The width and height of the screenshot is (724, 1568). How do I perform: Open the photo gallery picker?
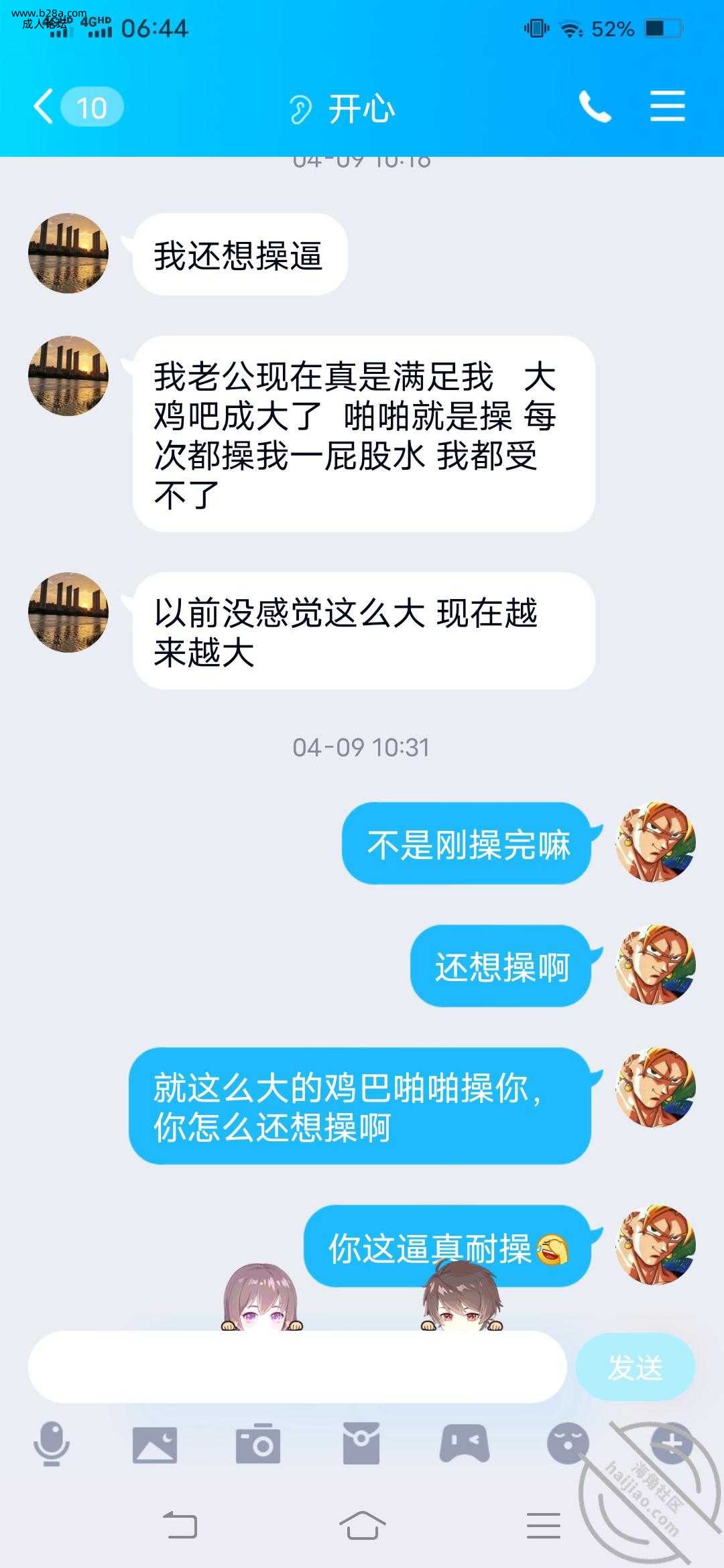(x=155, y=1444)
